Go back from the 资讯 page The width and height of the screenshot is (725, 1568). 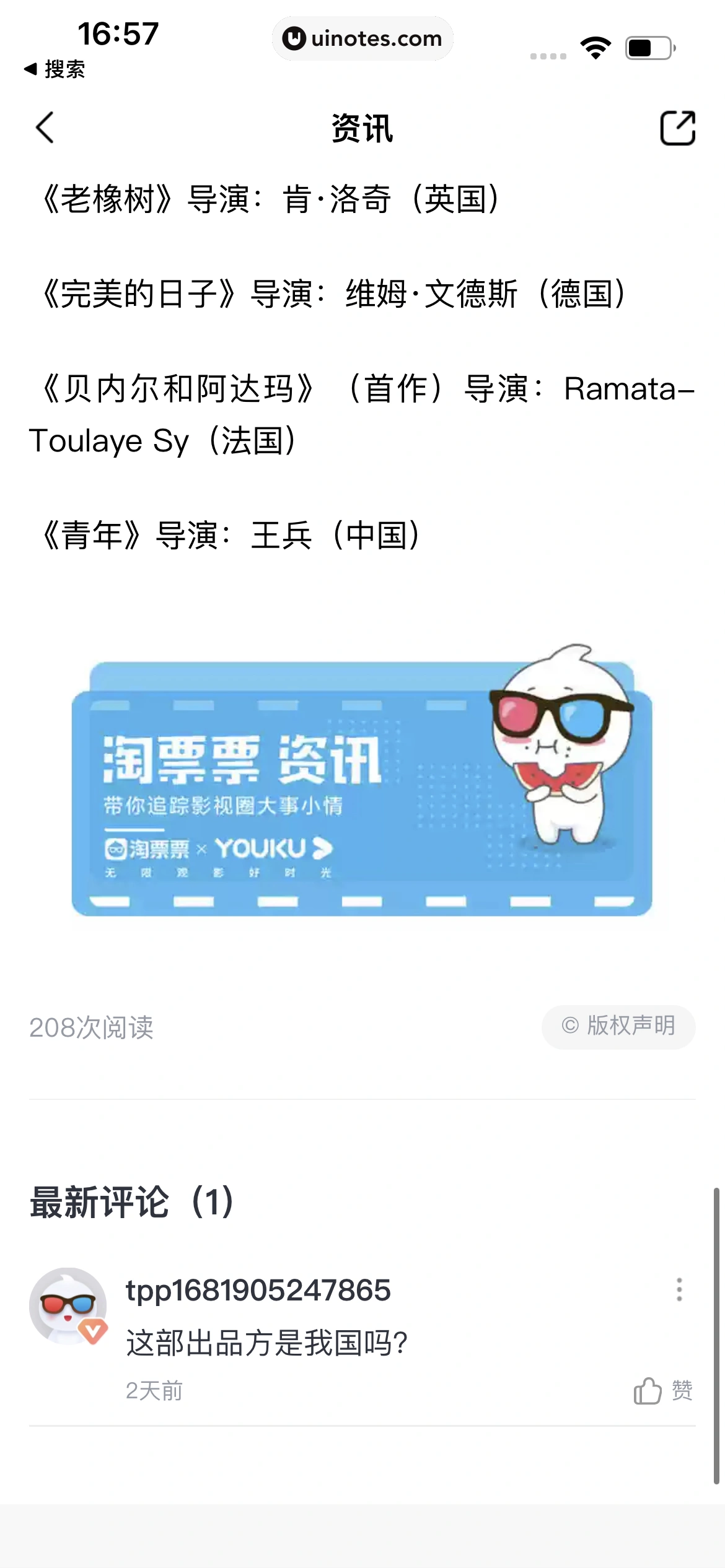(x=45, y=128)
